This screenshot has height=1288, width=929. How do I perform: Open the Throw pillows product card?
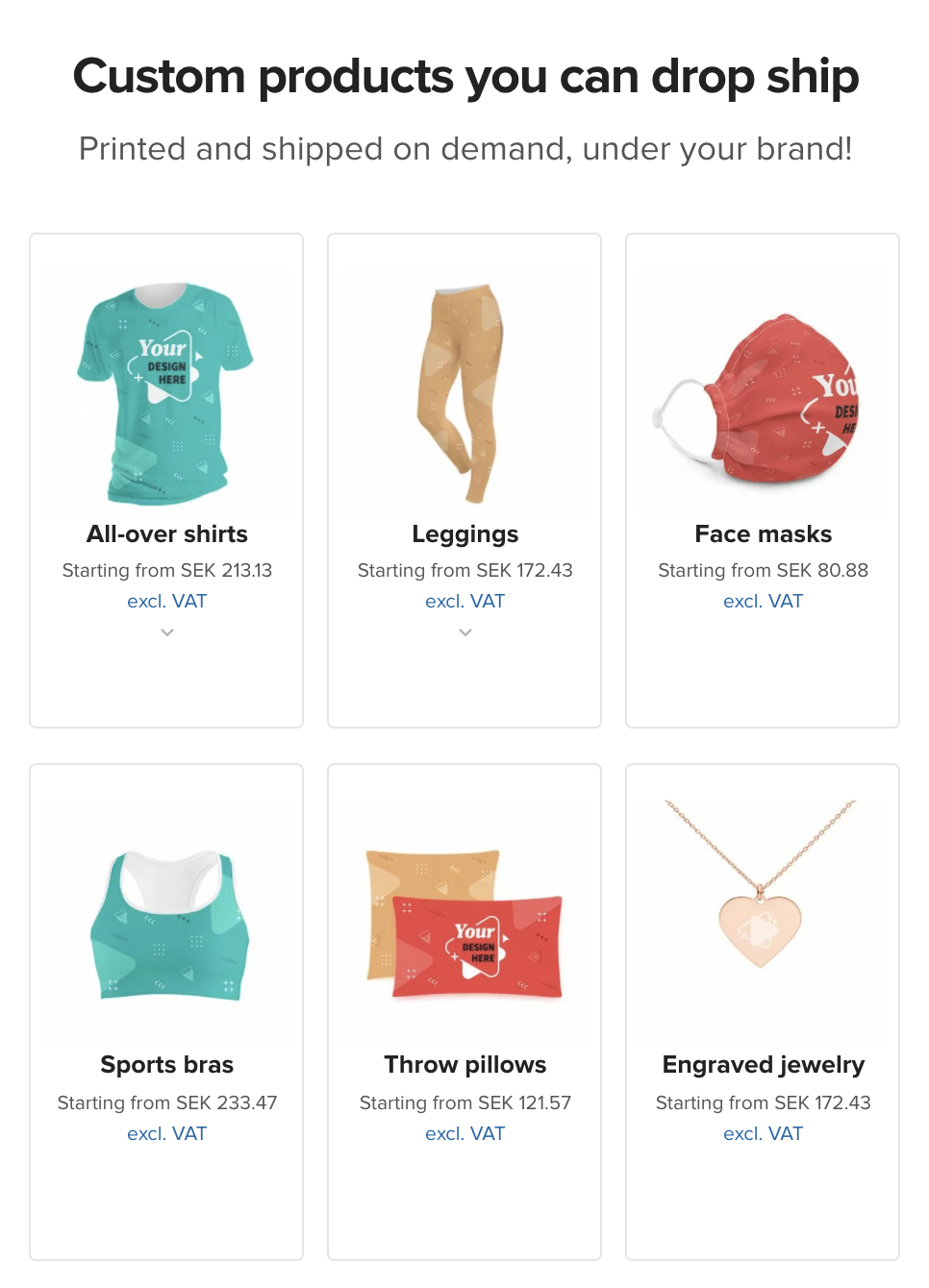click(x=464, y=1011)
